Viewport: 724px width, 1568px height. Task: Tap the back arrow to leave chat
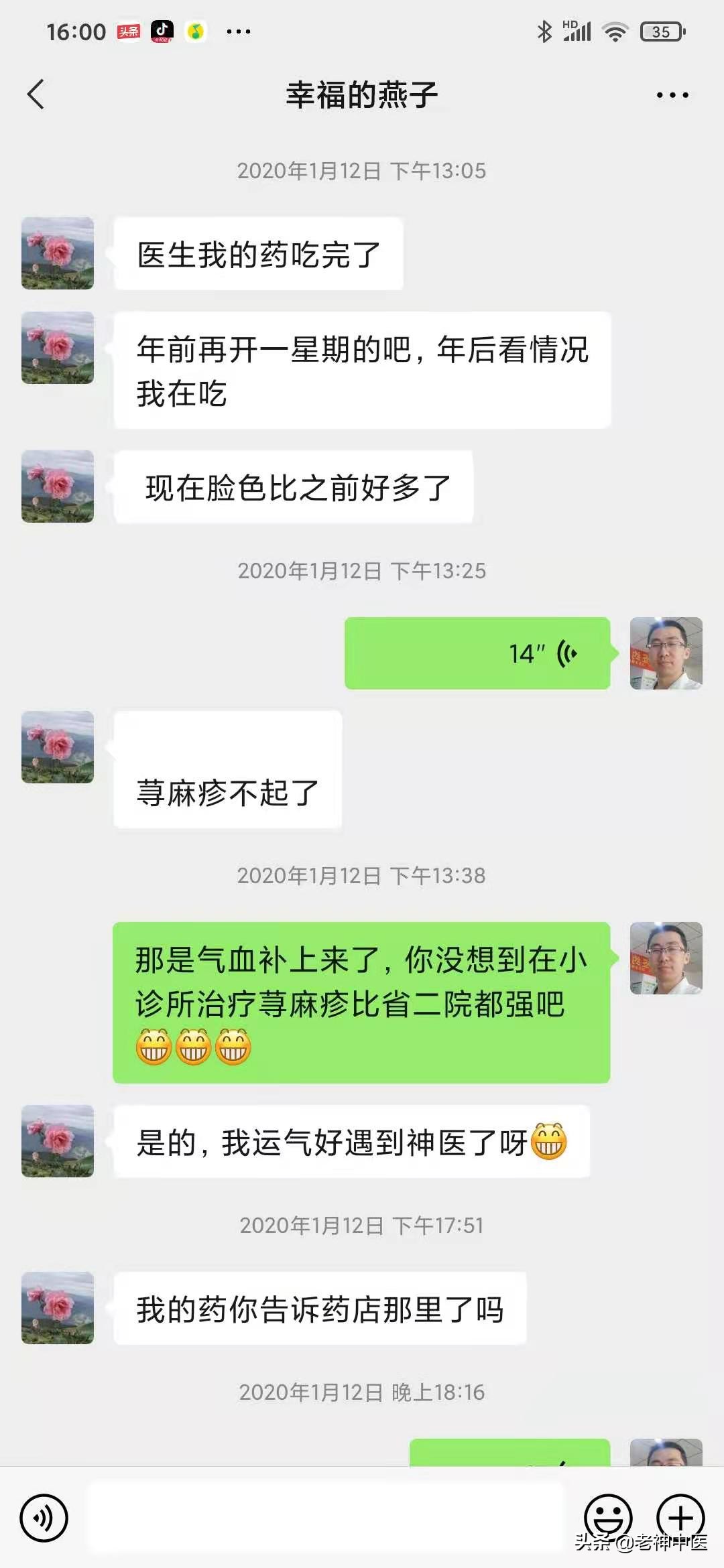pos(37,94)
